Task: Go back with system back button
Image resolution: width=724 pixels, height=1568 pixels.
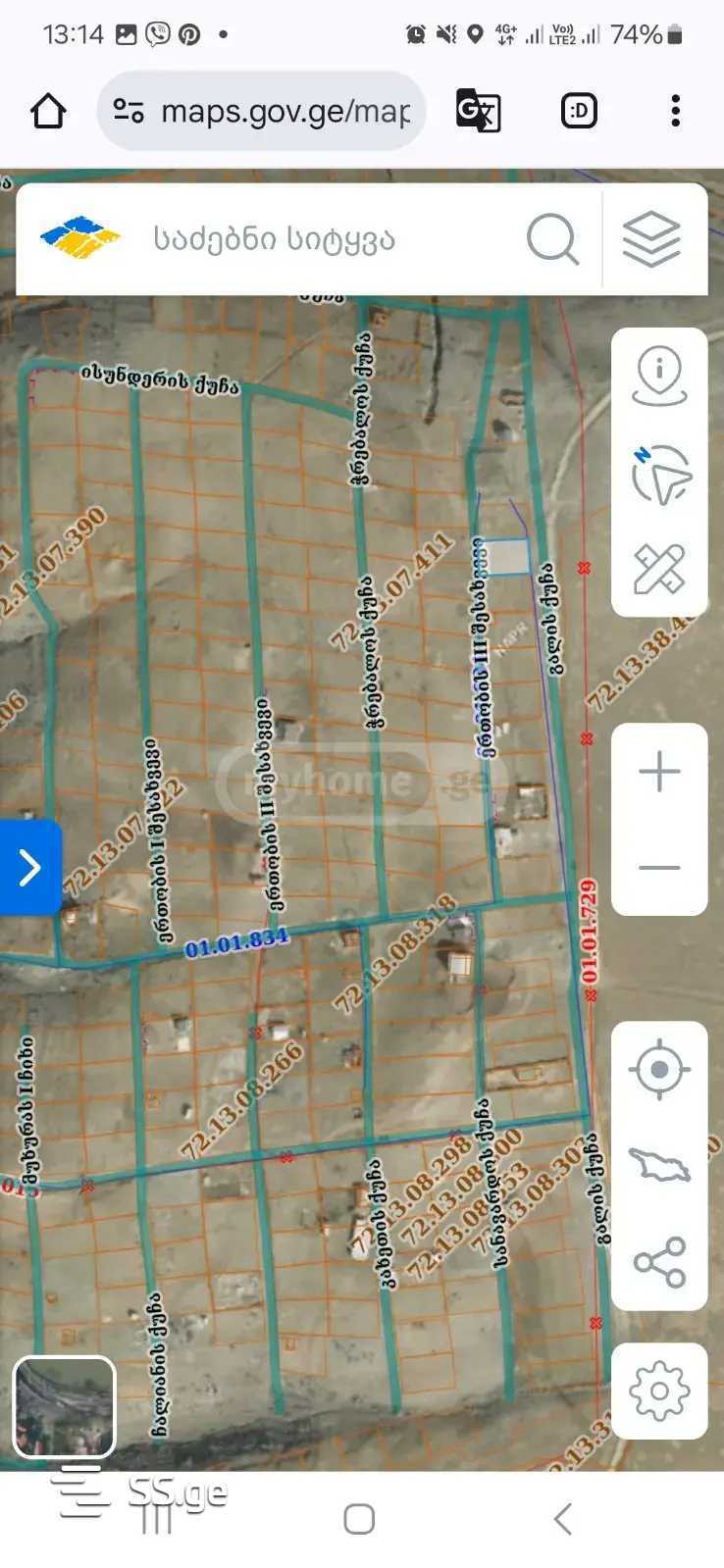Action: [x=562, y=1519]
